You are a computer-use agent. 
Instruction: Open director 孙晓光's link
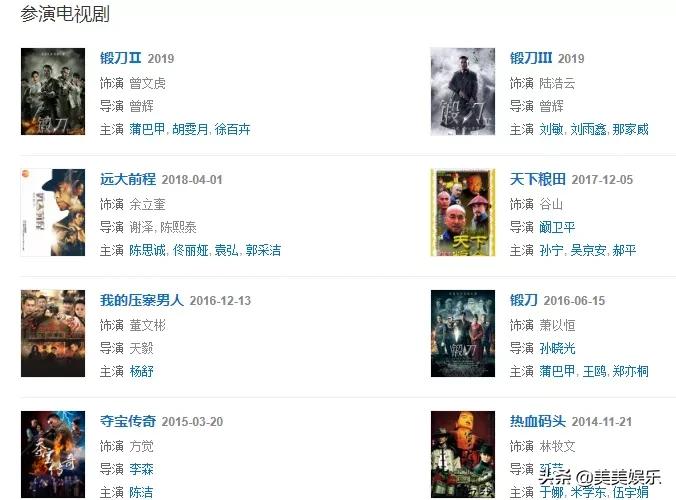[x=557, y=349]
